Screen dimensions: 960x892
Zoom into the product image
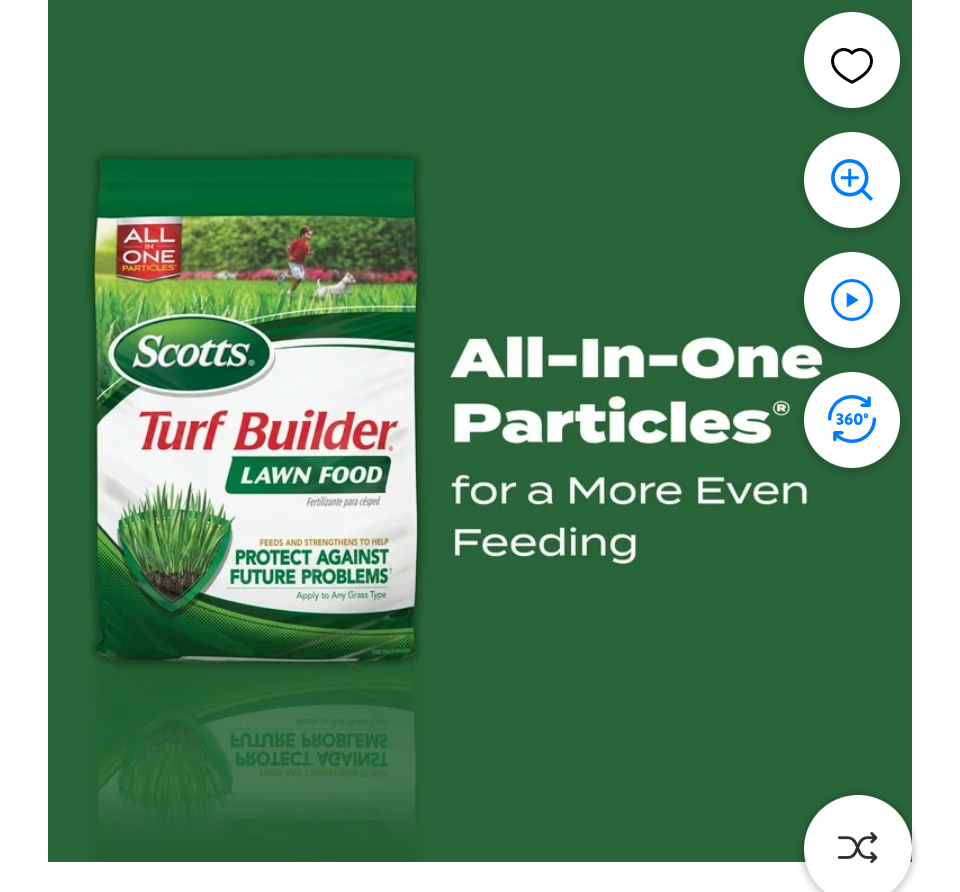[852, 181]
